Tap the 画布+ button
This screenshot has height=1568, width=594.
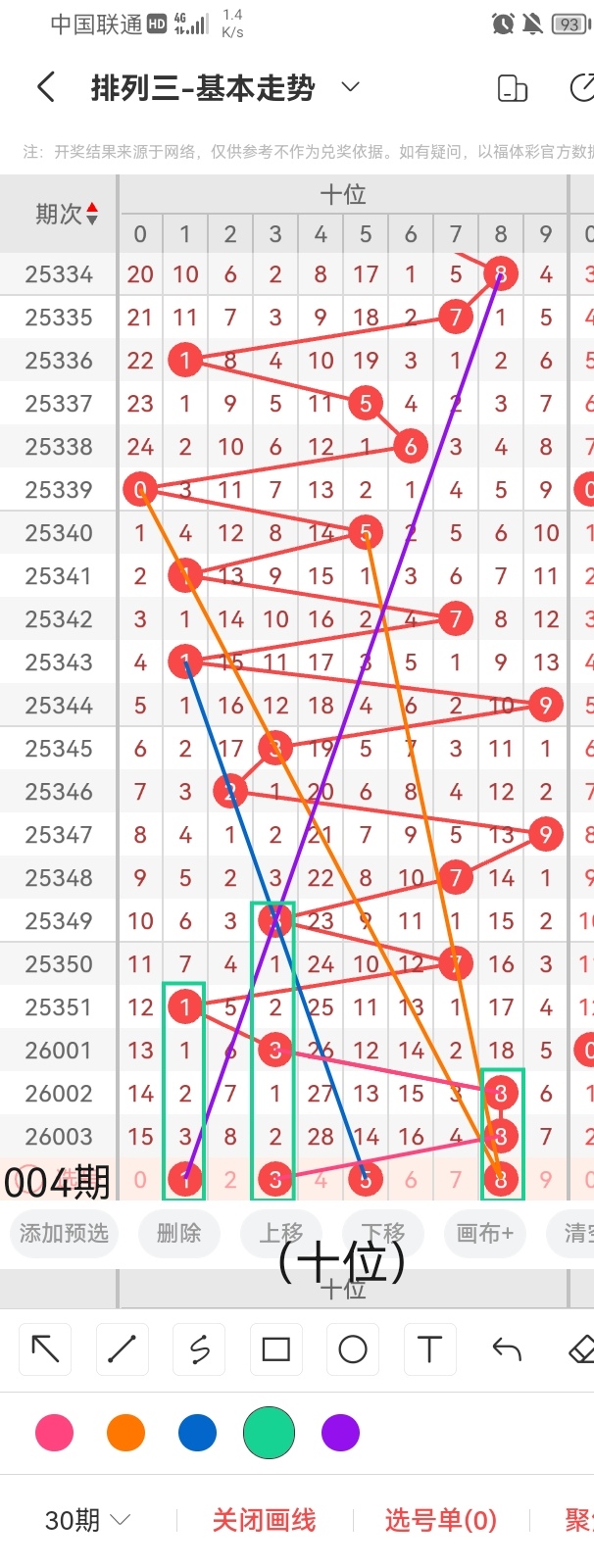pos(484,1233)
